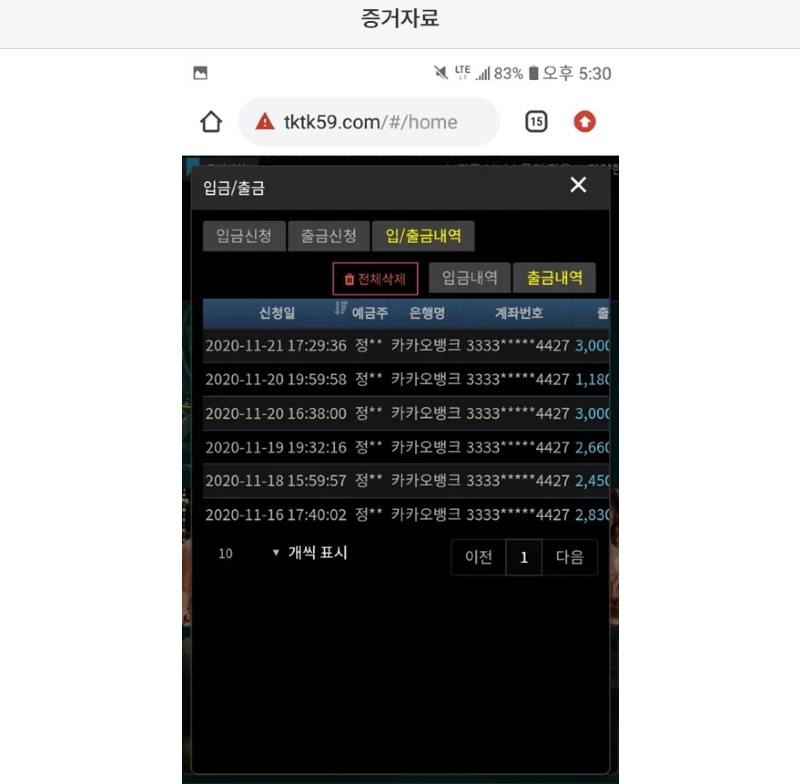The image size is (800, 784).
Task: Tap the 전체삭제 delete-all button
Action: coord(375,279)
